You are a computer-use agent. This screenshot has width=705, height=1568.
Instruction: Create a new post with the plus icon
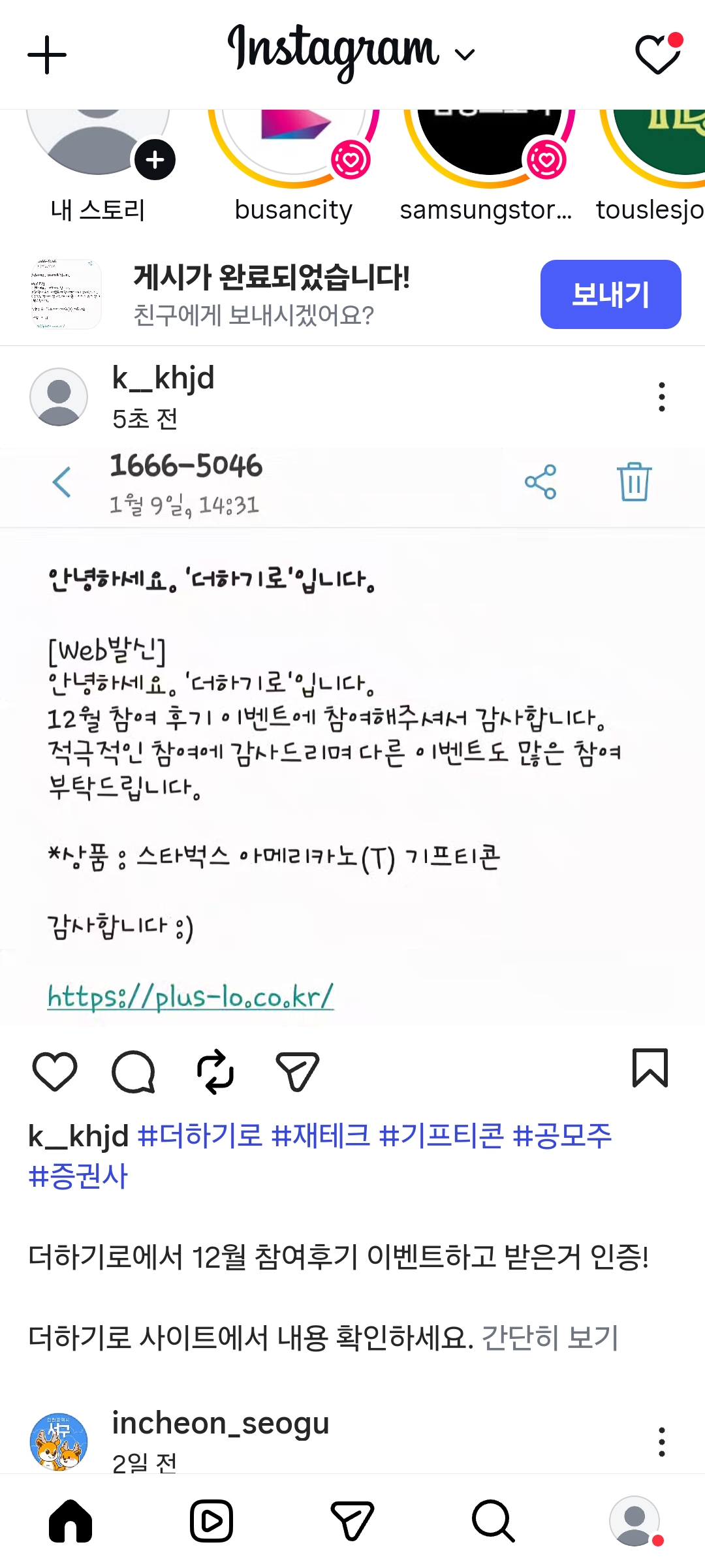click(x=46, y=55)
